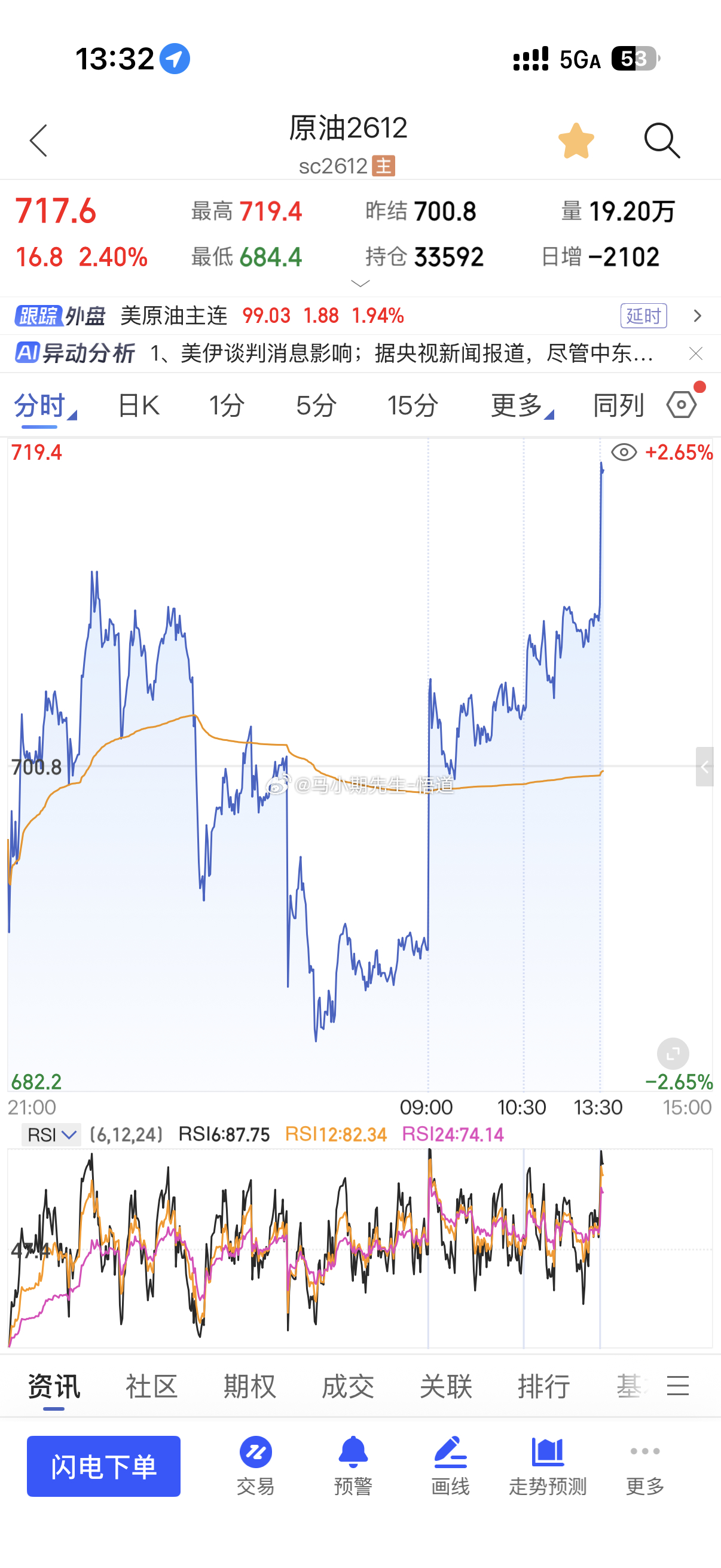
Task: Open 走势预测 trend forecast
Action: click(548, 1466)
